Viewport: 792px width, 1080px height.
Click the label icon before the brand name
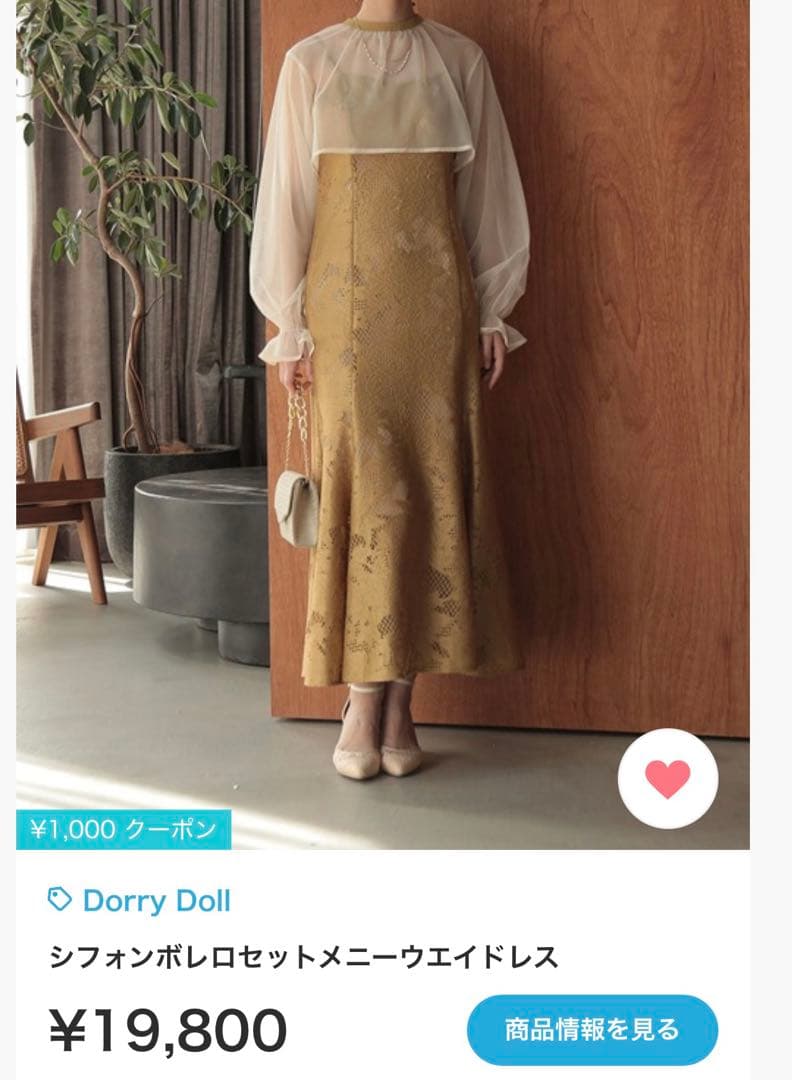[60, 900]
